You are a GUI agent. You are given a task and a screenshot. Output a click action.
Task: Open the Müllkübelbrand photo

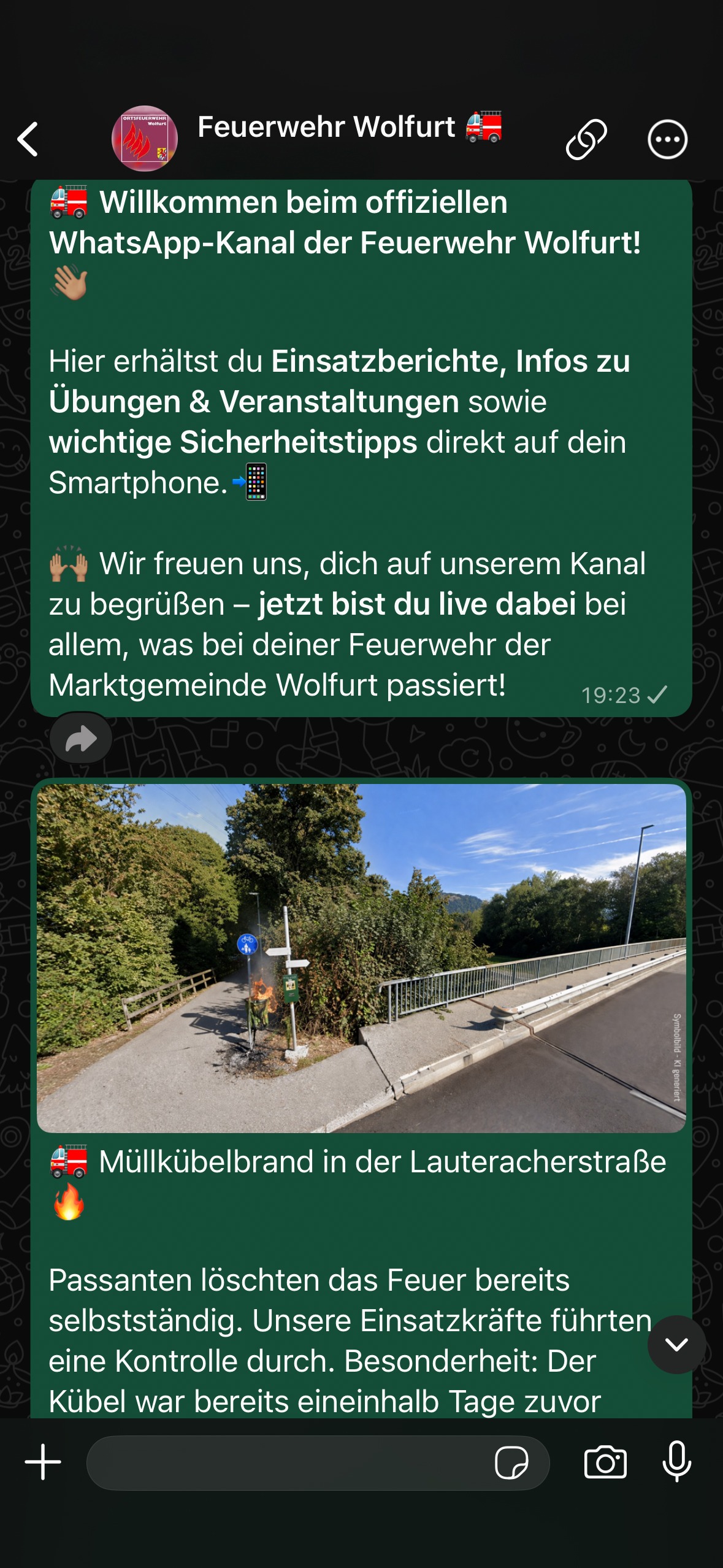(361, 958)
